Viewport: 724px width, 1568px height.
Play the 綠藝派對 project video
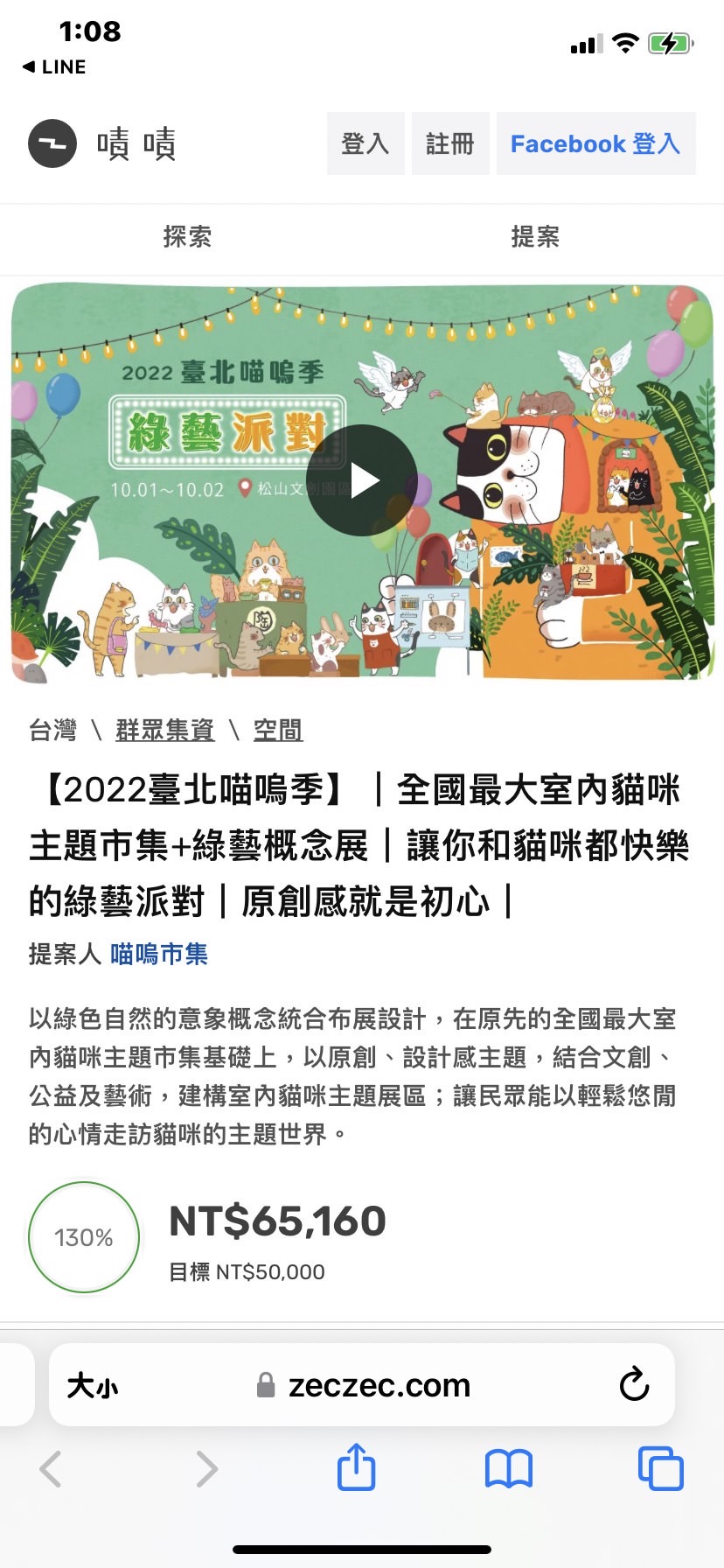click(361, 480)
